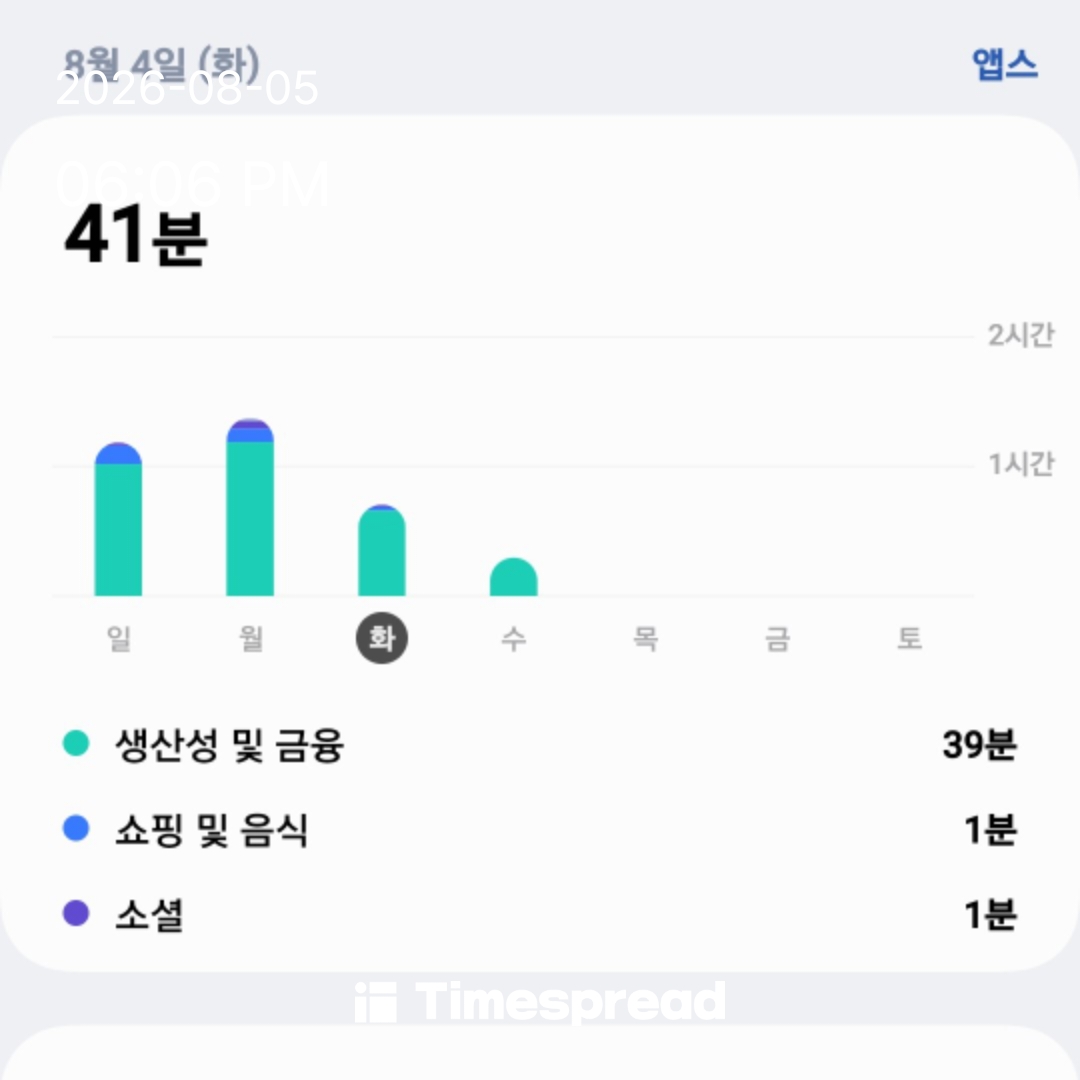
Task: Choose 목 on the weekday axis
Action: click(645, 638)
